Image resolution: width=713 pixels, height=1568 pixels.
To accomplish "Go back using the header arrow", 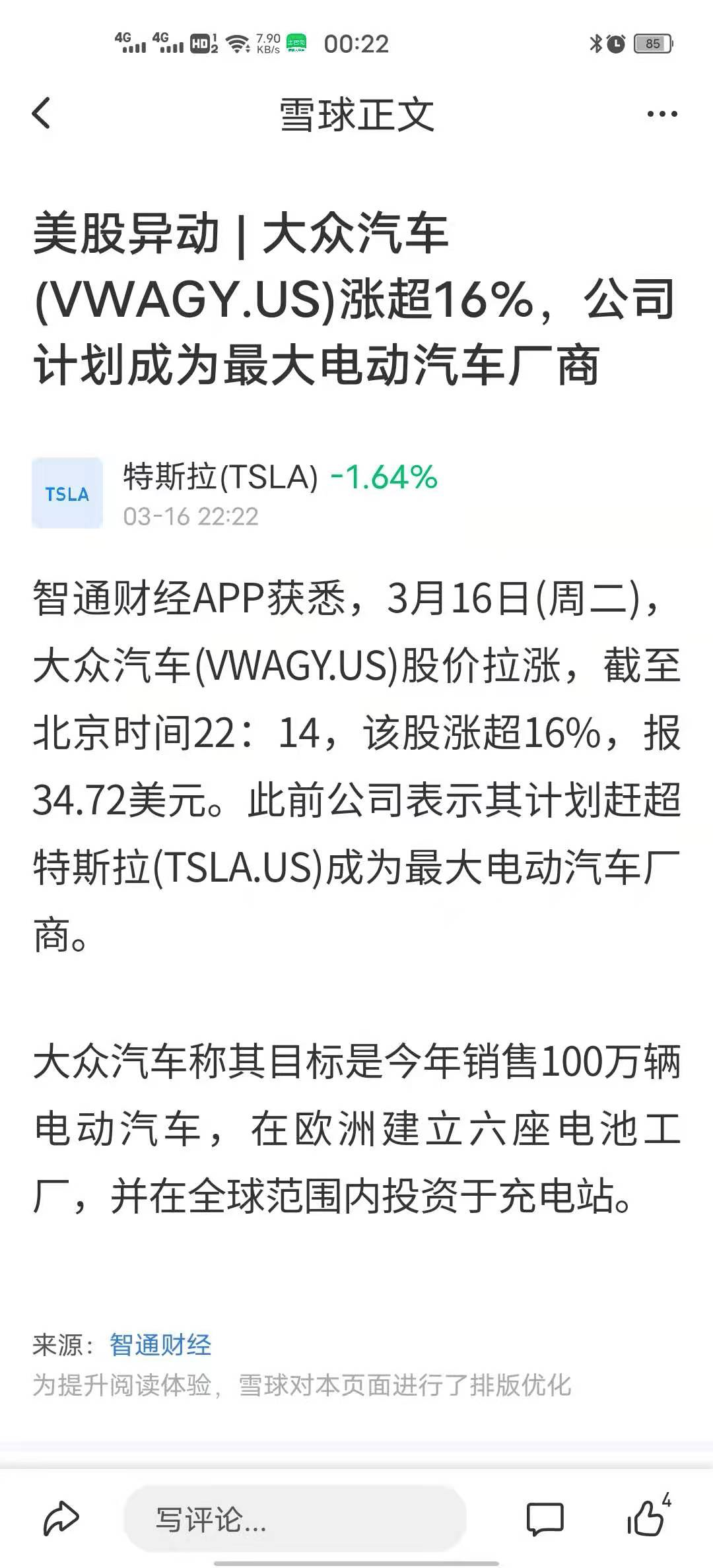I will [x=41, y=114].
